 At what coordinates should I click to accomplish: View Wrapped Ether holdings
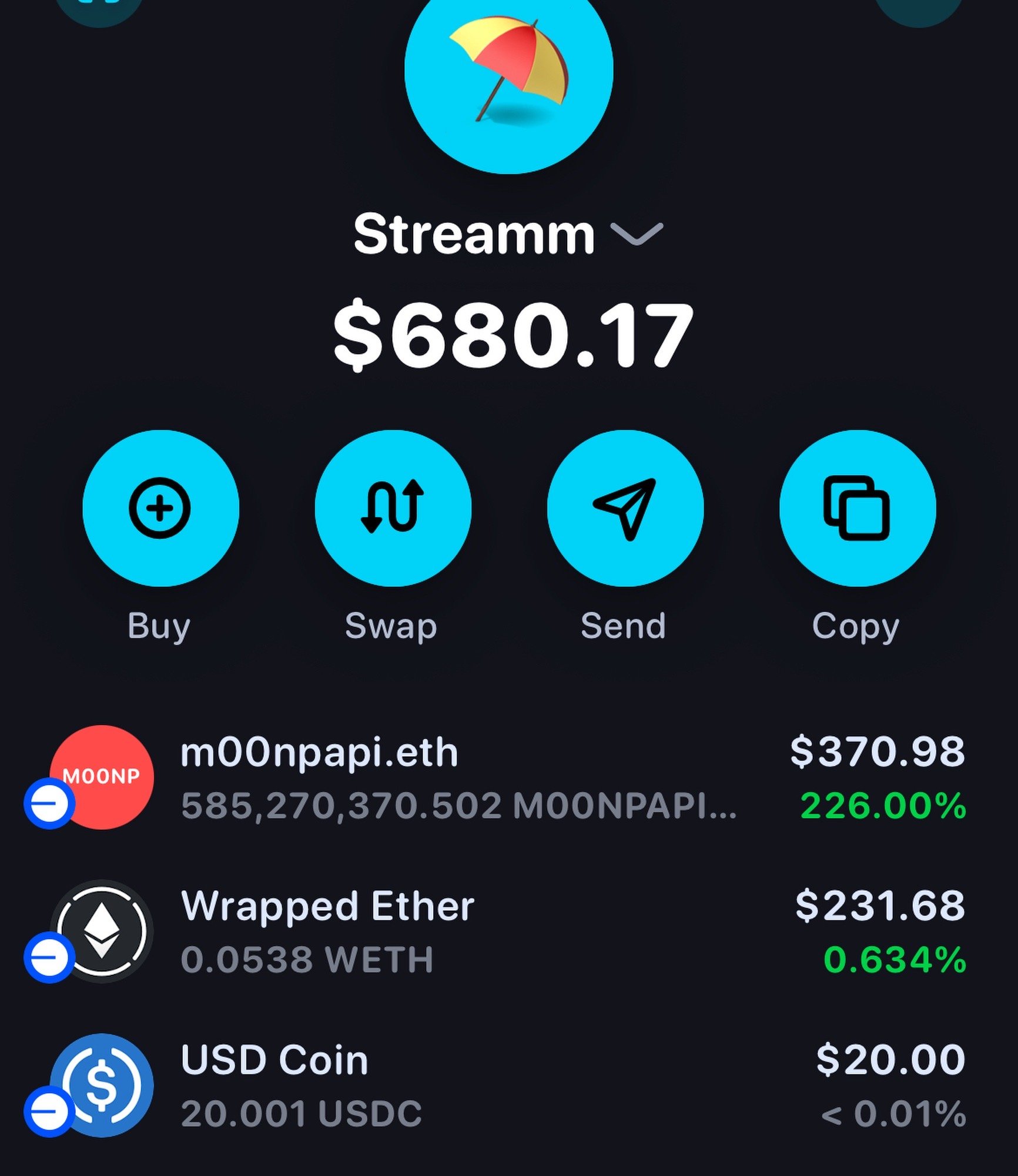[509, 931]
